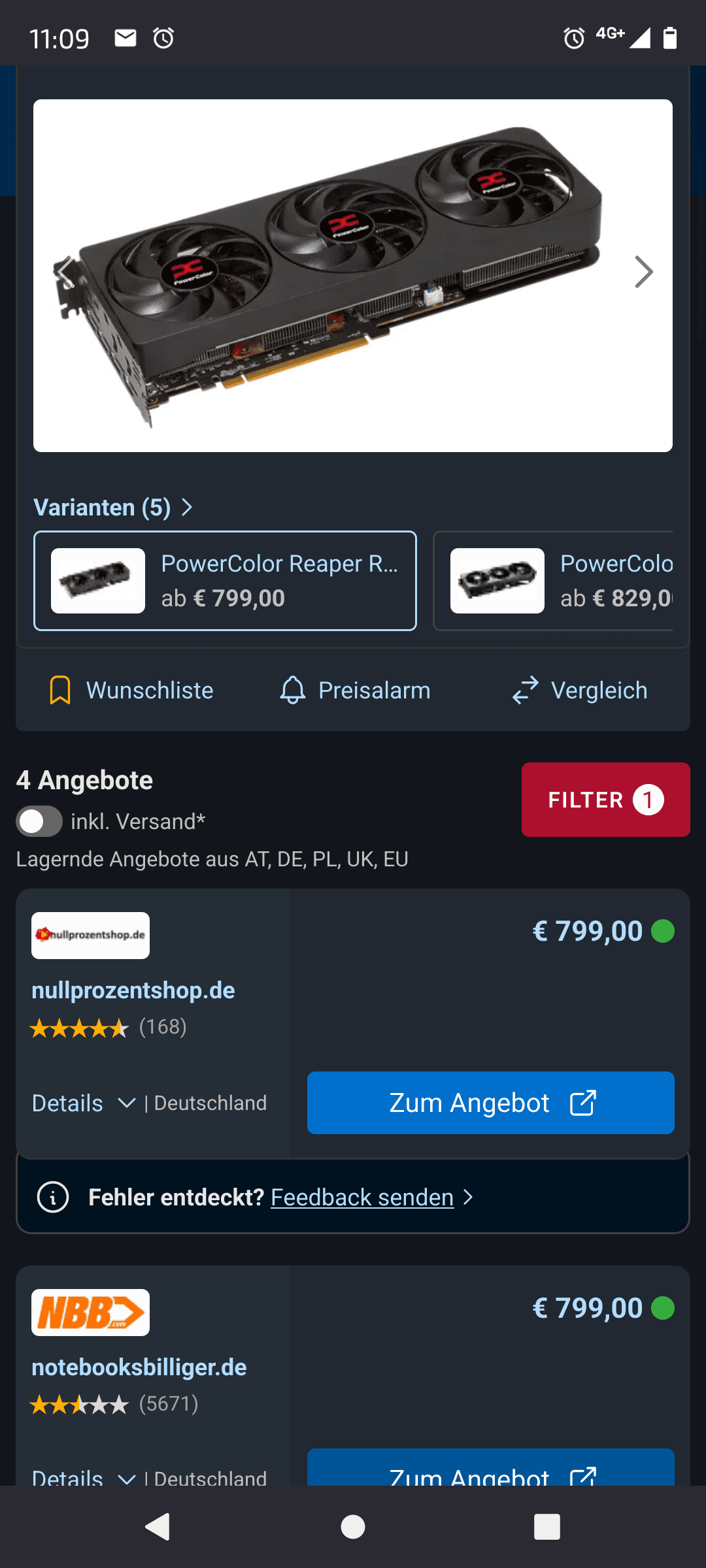Screen dimensions: 706x1568
Task: Return to the home screen
Action: click(x=353, y=1527)
